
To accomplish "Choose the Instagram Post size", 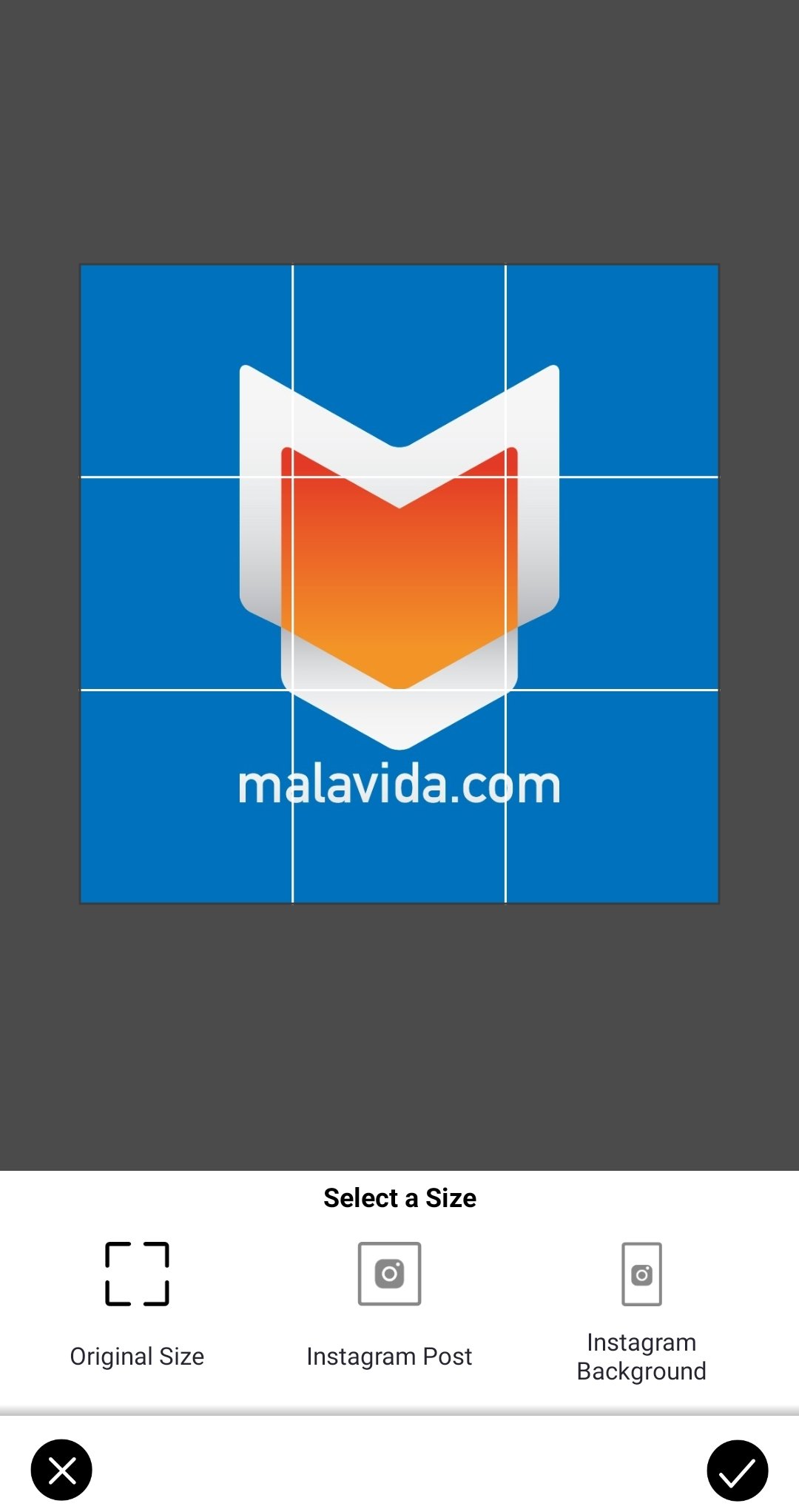I will click(389, 1304).
